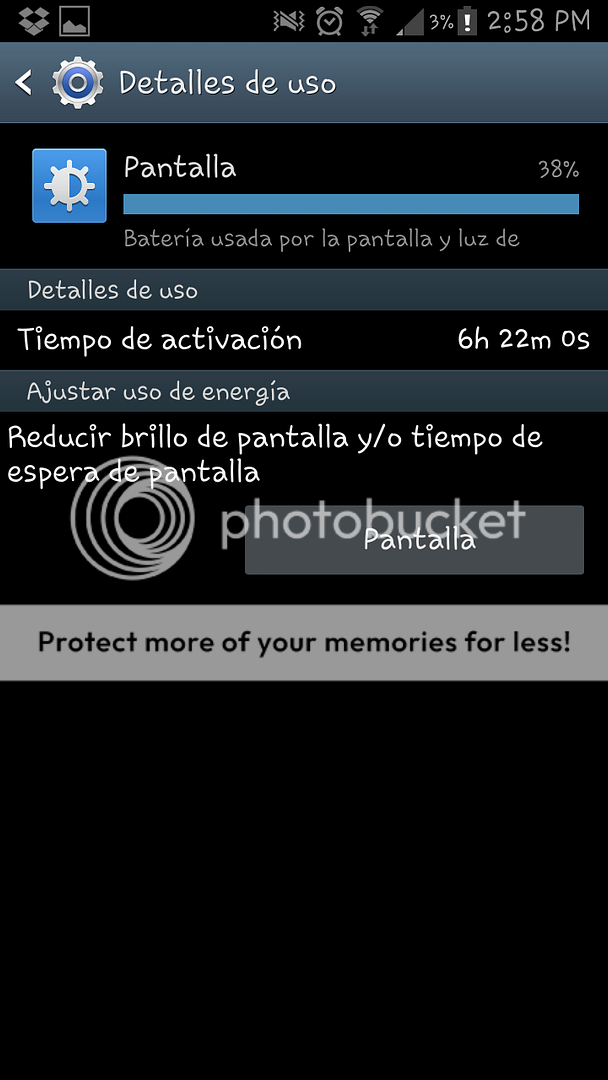
Task: Go back from Detalles de uso
Action: pos(26,82)
